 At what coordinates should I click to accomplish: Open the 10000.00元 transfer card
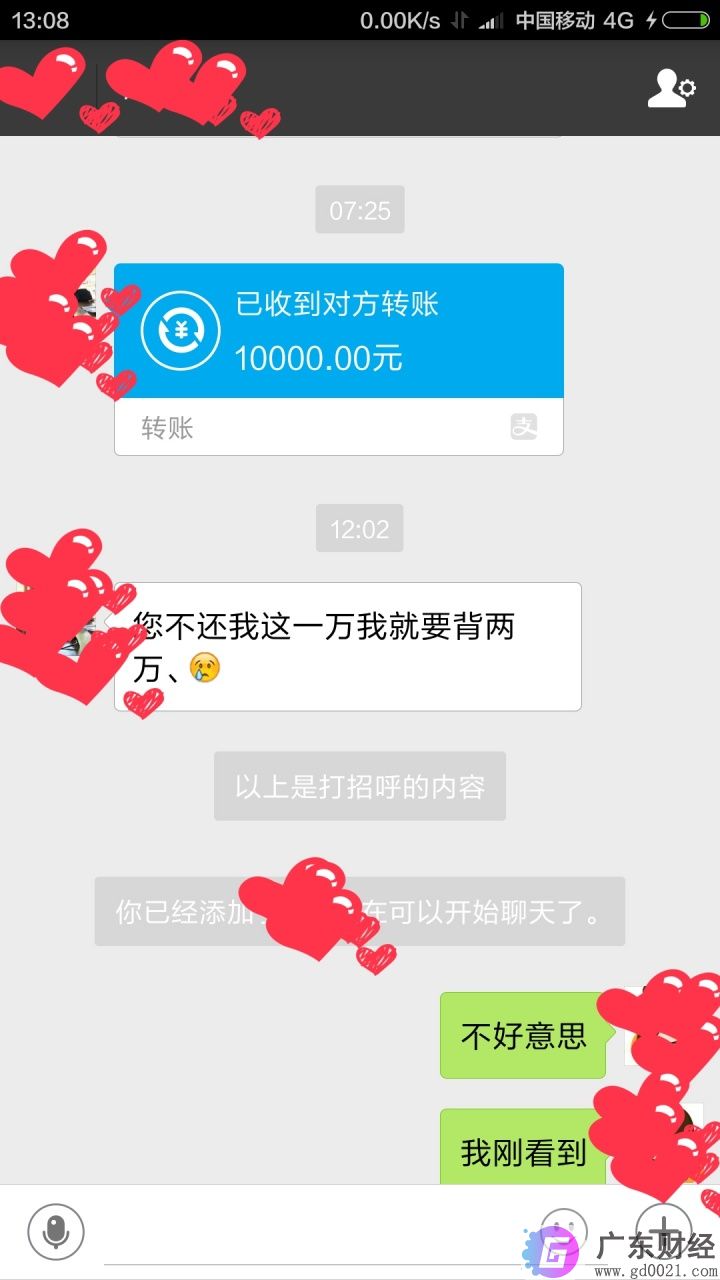pos(339,332)
